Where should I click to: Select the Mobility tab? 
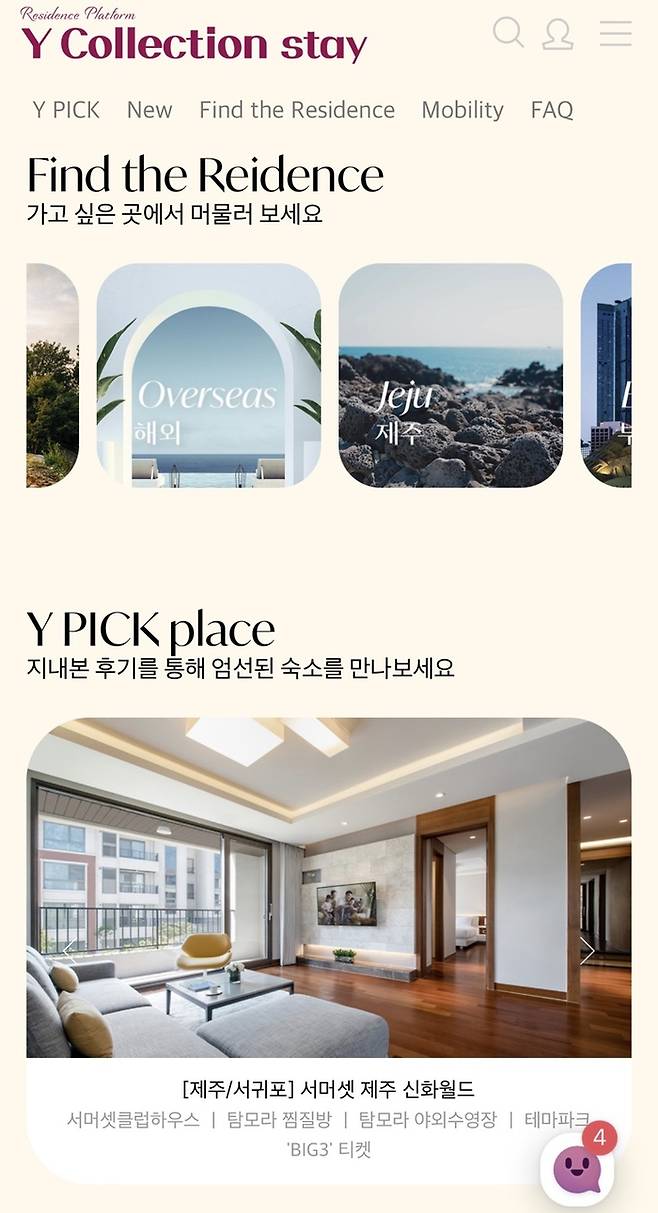(x=462, y=110)
